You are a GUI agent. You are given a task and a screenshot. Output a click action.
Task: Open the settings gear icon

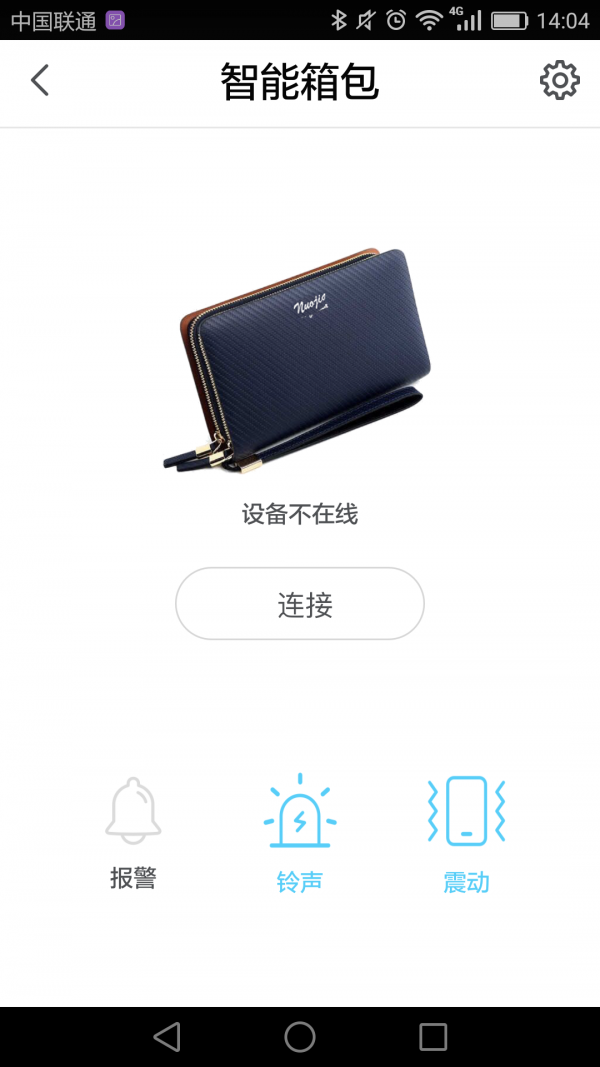(559, 80)
